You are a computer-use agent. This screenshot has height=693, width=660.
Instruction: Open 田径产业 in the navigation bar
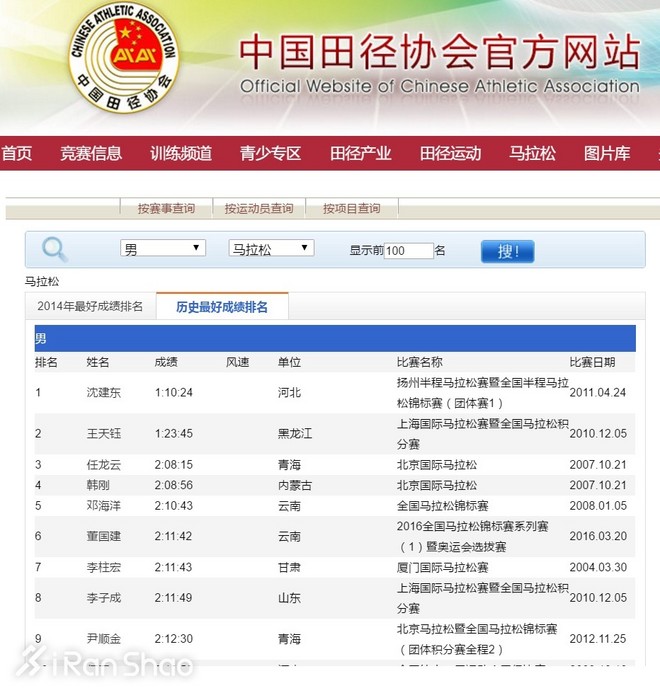coord(360,153)
